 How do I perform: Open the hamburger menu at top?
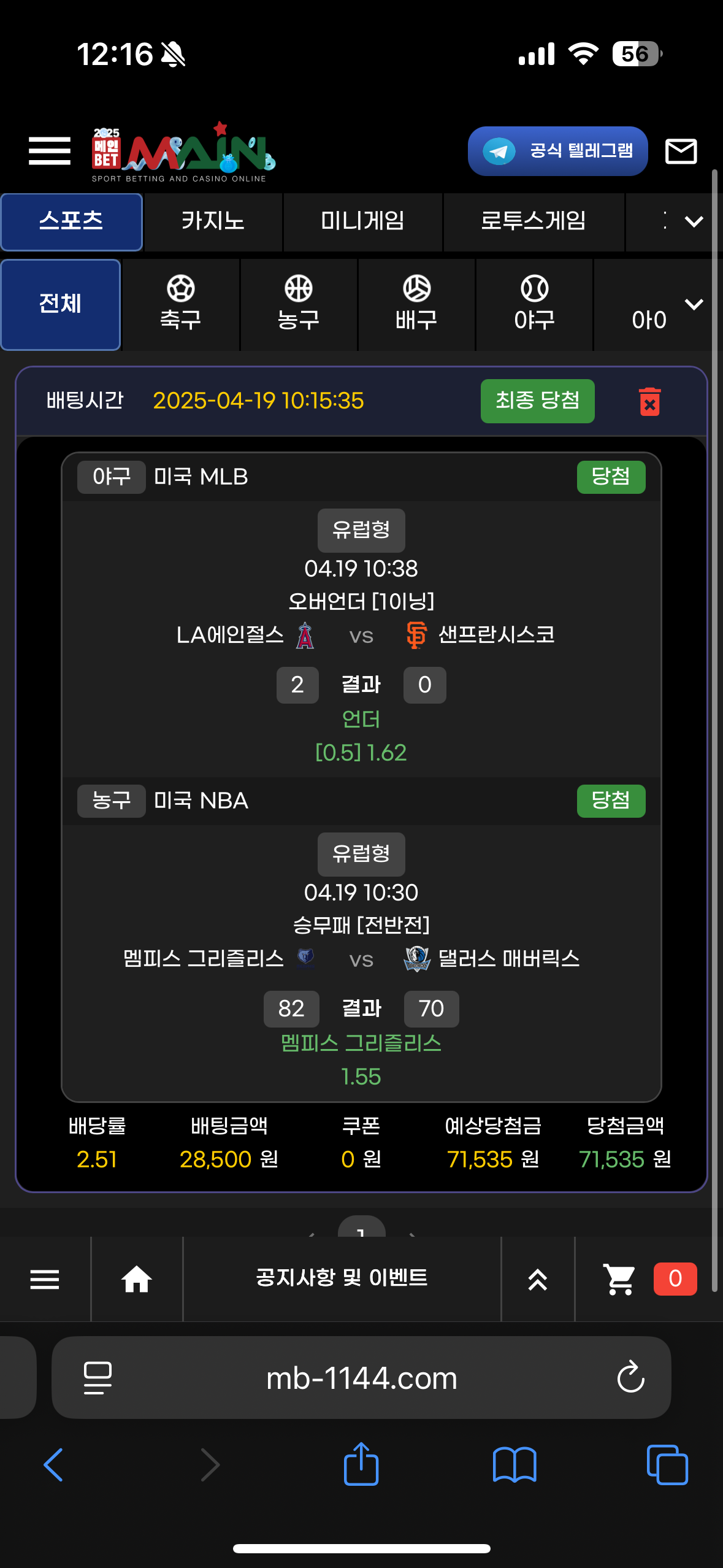[50, 151]
